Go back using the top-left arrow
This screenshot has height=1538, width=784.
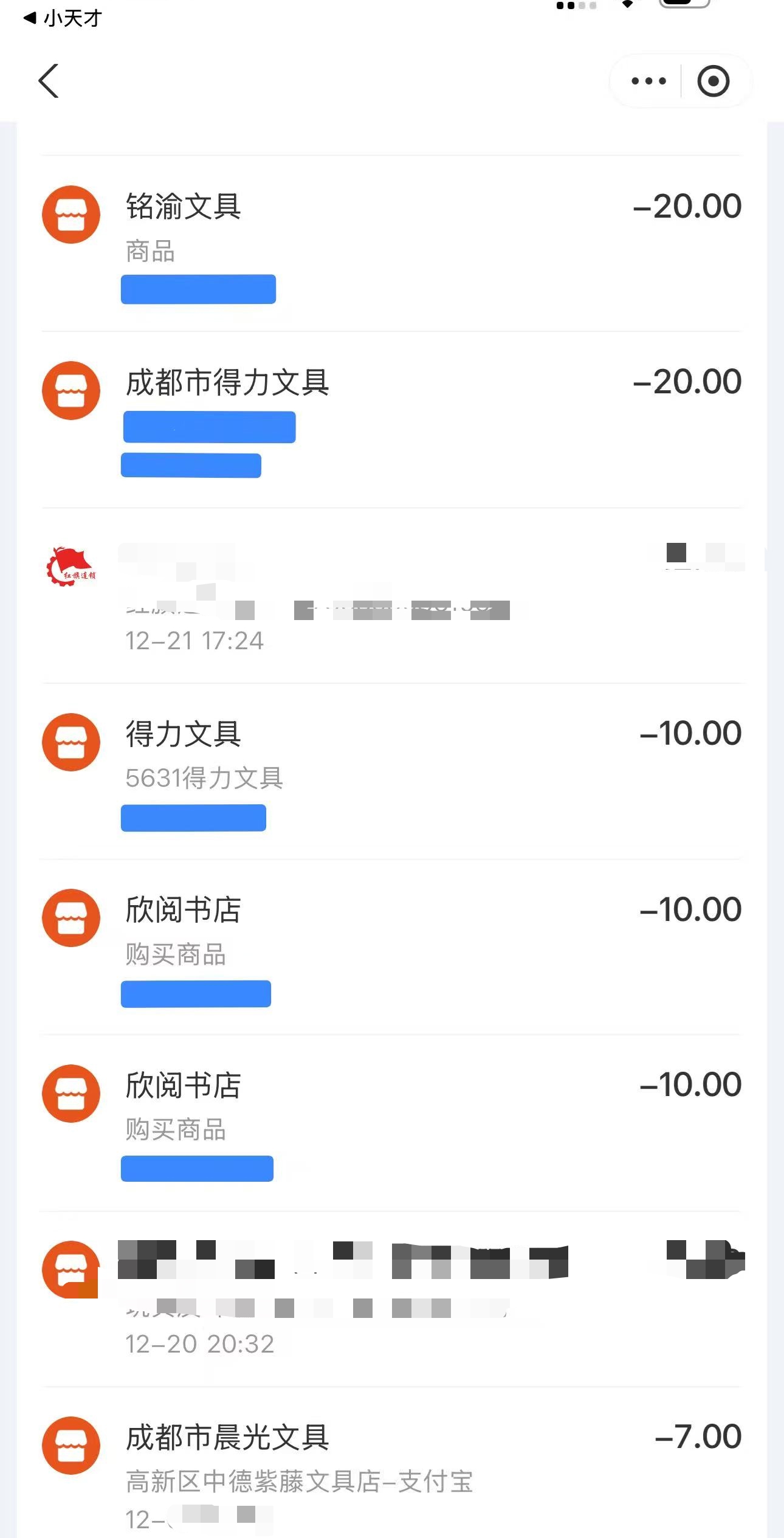click(x=49, y=81)
